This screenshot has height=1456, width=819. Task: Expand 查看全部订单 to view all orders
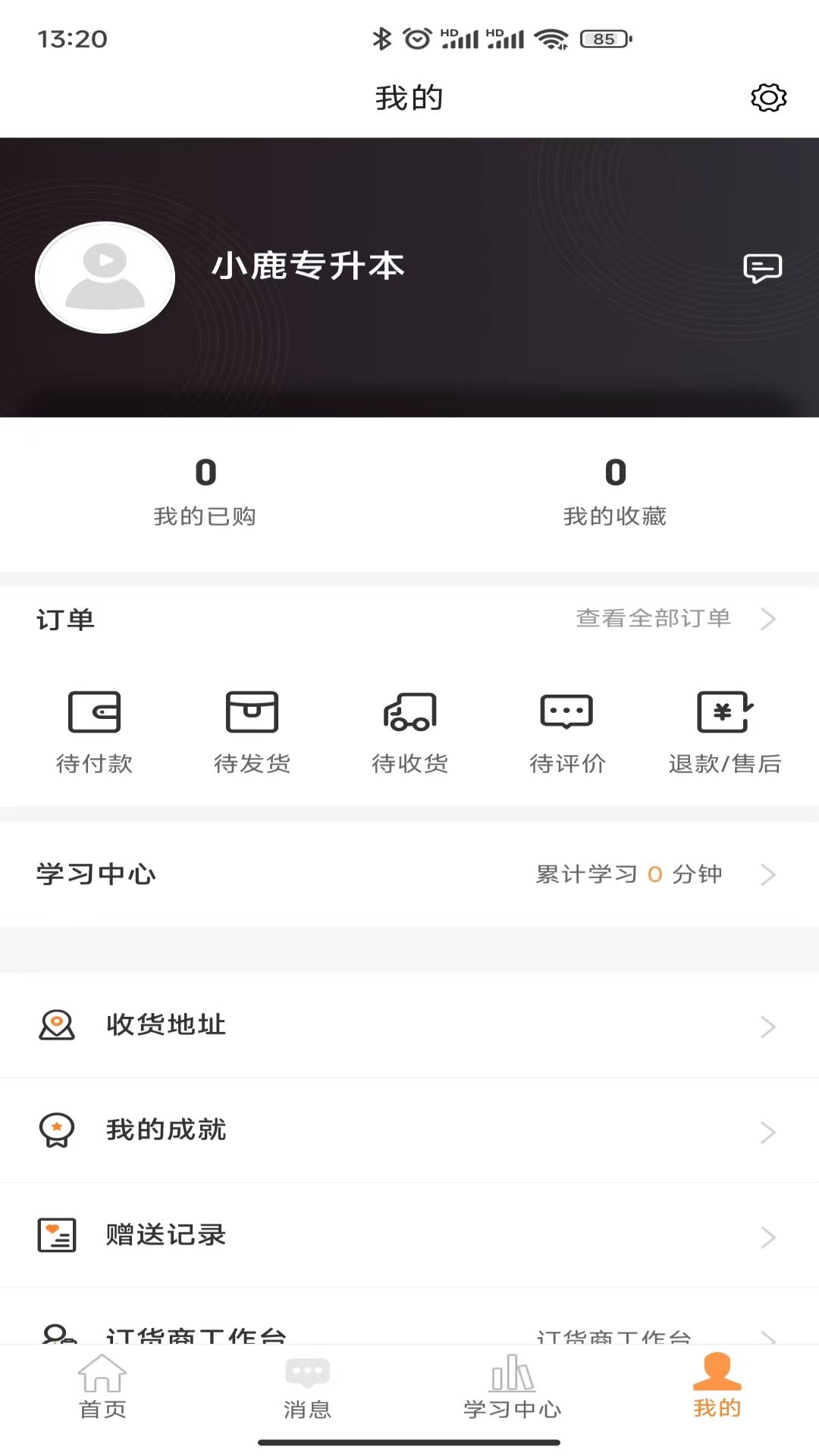tap(654, 619)
